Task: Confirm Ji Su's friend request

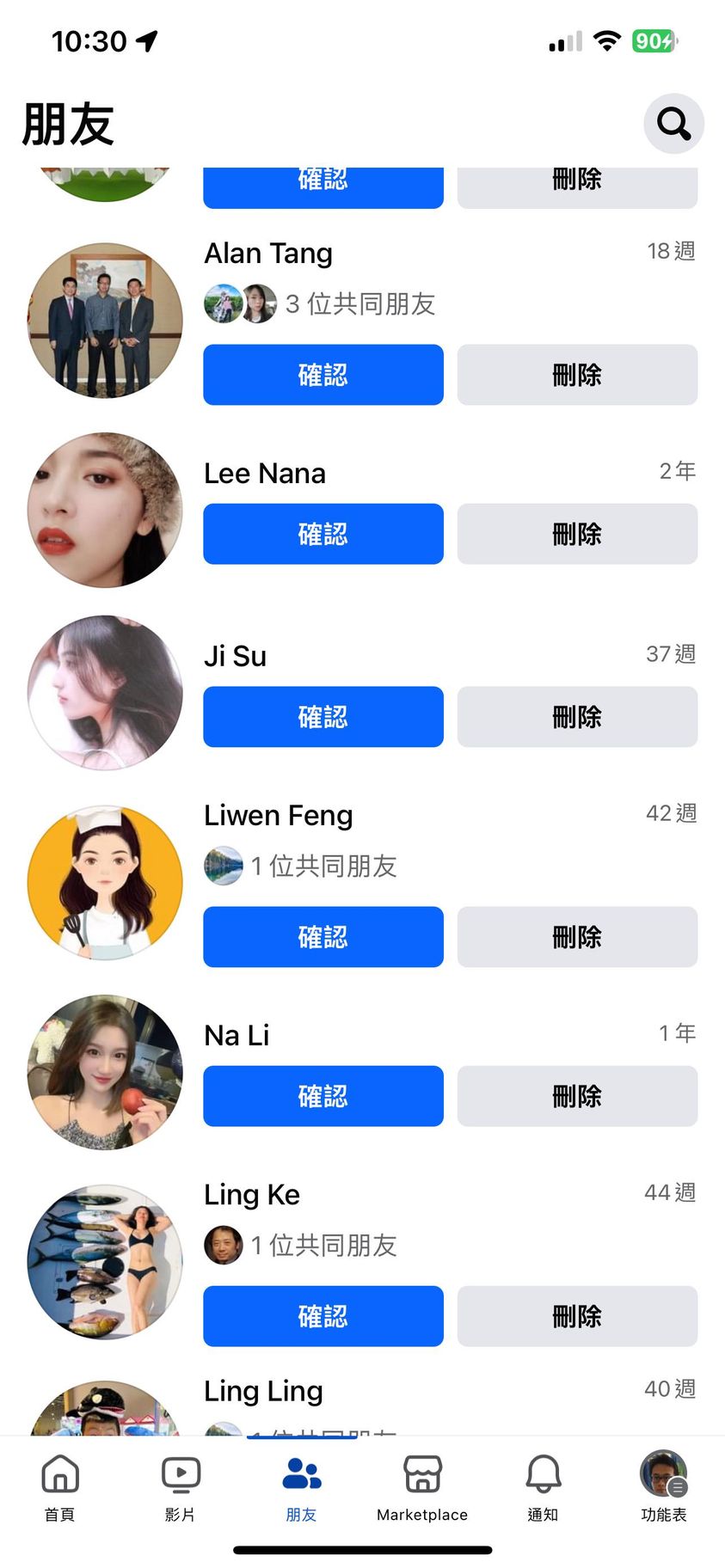Action: tap(323, 717)
